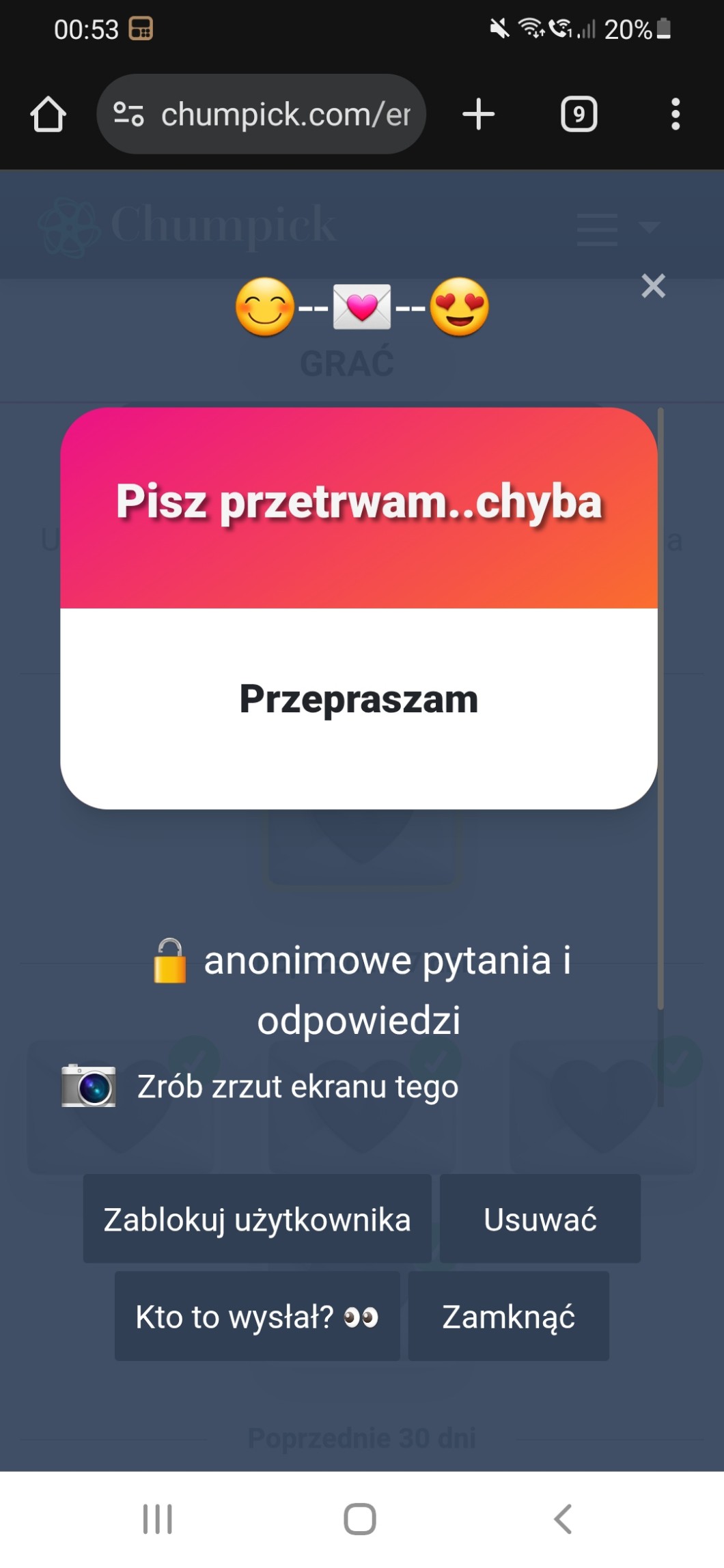Dismiss the dialog with Zamknąć
Screen dimensions: 724x1568
pos(508,1316)
